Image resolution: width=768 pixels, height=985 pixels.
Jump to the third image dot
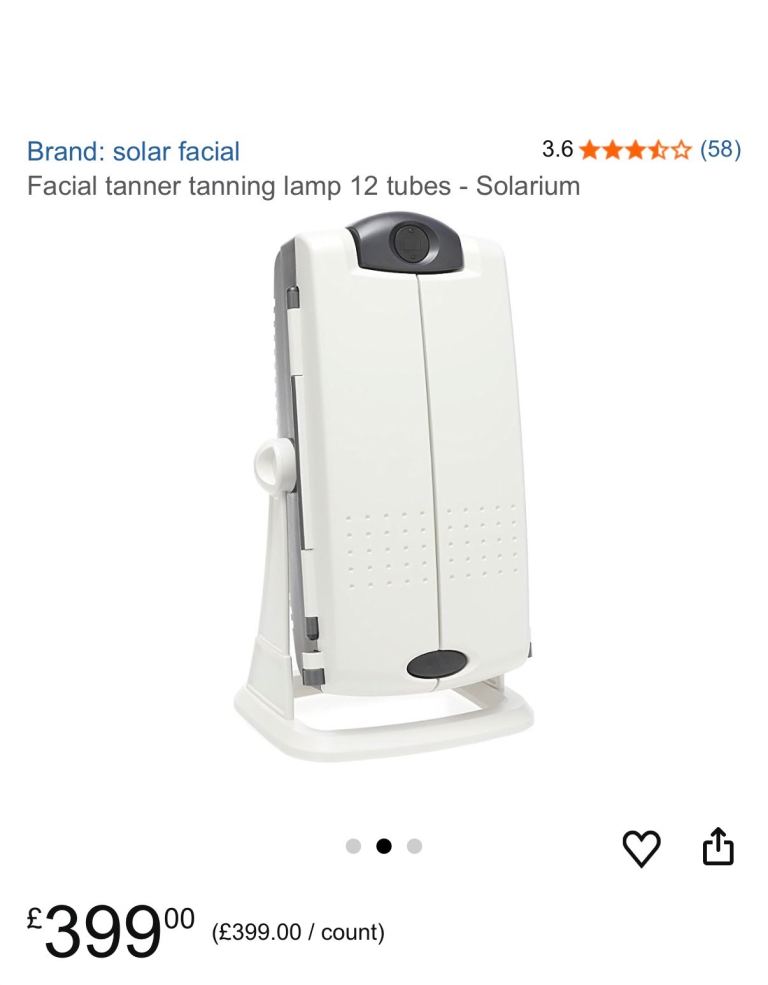[415, 846]
